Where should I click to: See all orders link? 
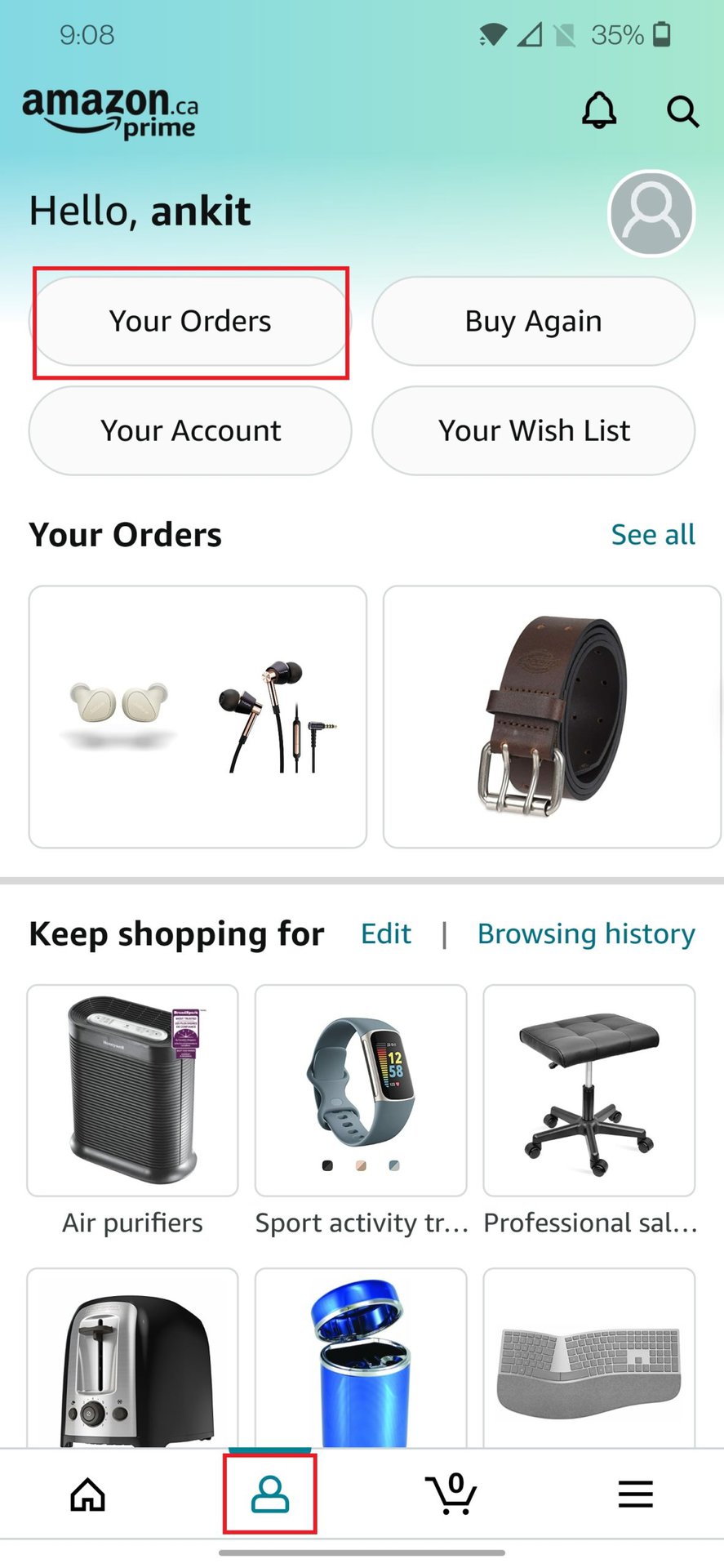click(x=652, y=535)
